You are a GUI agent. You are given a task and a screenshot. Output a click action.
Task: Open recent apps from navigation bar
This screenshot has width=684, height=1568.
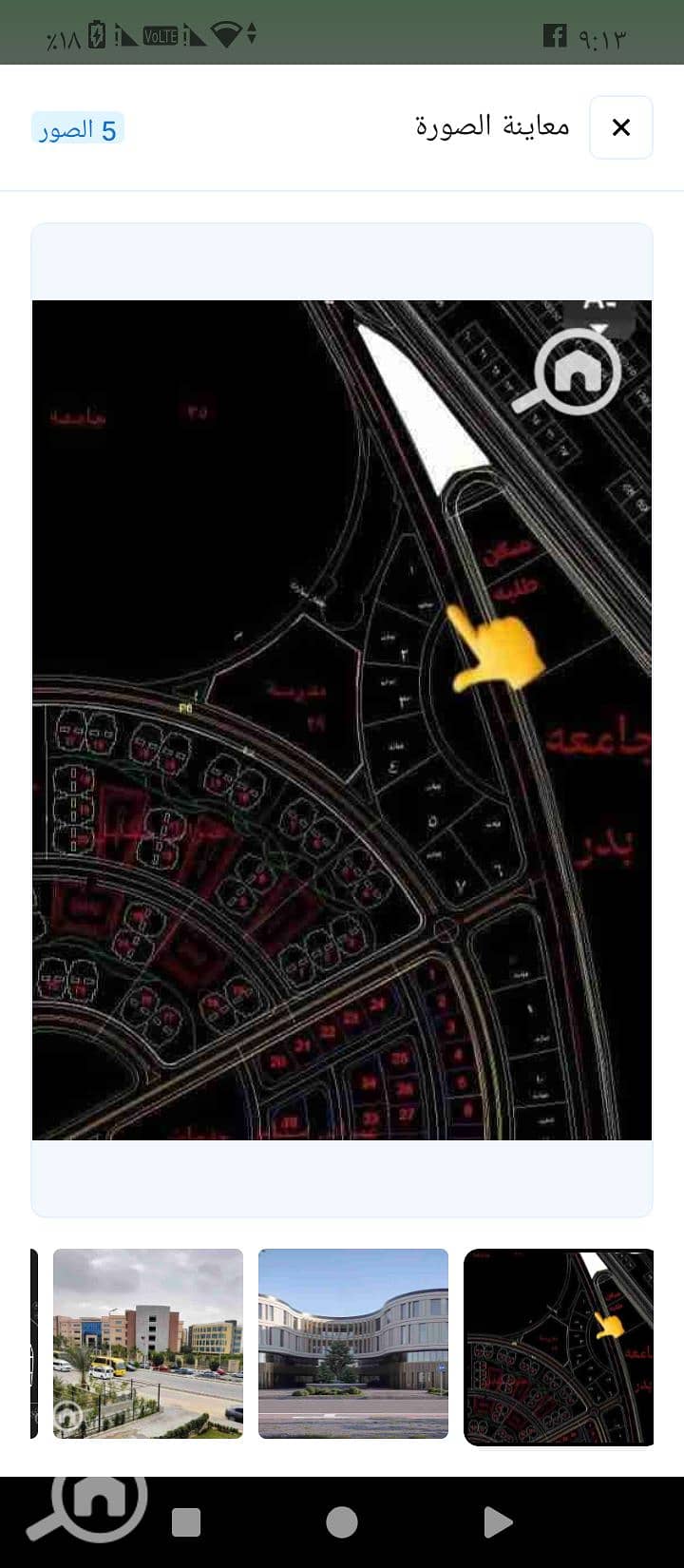[186, 1522]
